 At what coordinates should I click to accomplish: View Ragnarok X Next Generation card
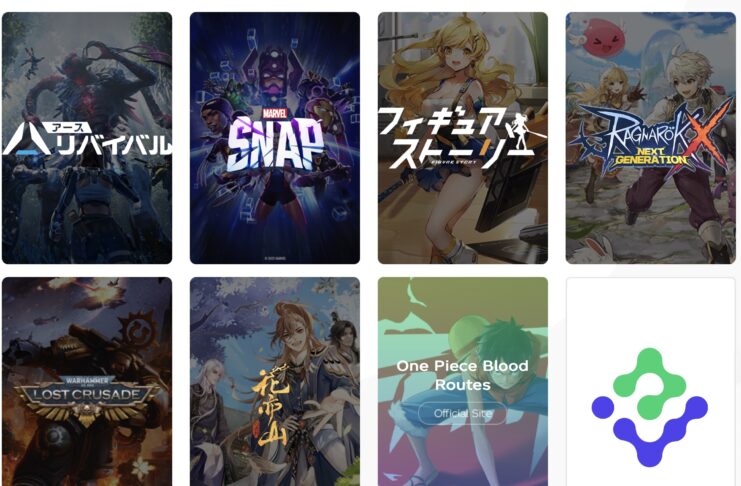tap(651, 138)
